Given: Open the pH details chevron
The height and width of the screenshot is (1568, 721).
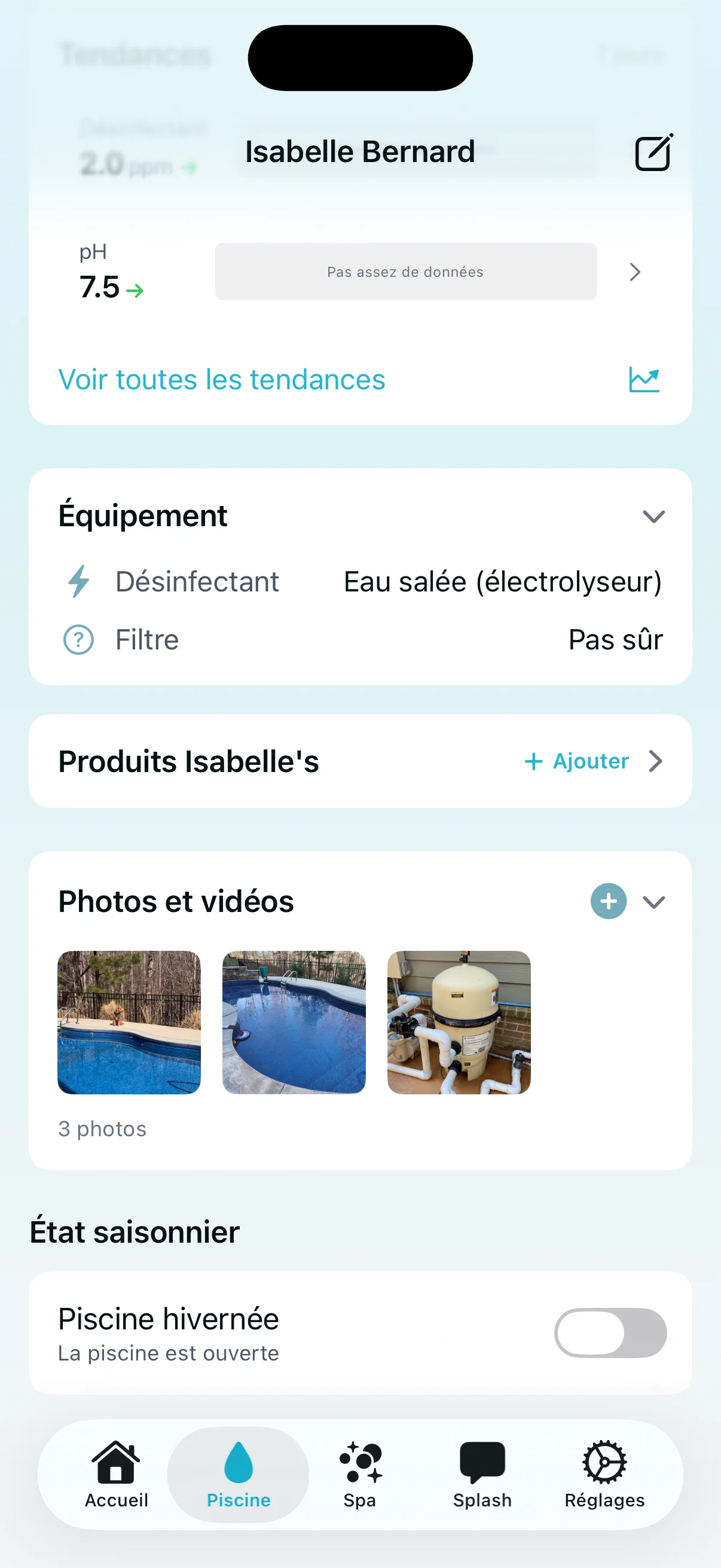Looking at the screenshot, I should (x=634, y=272).
